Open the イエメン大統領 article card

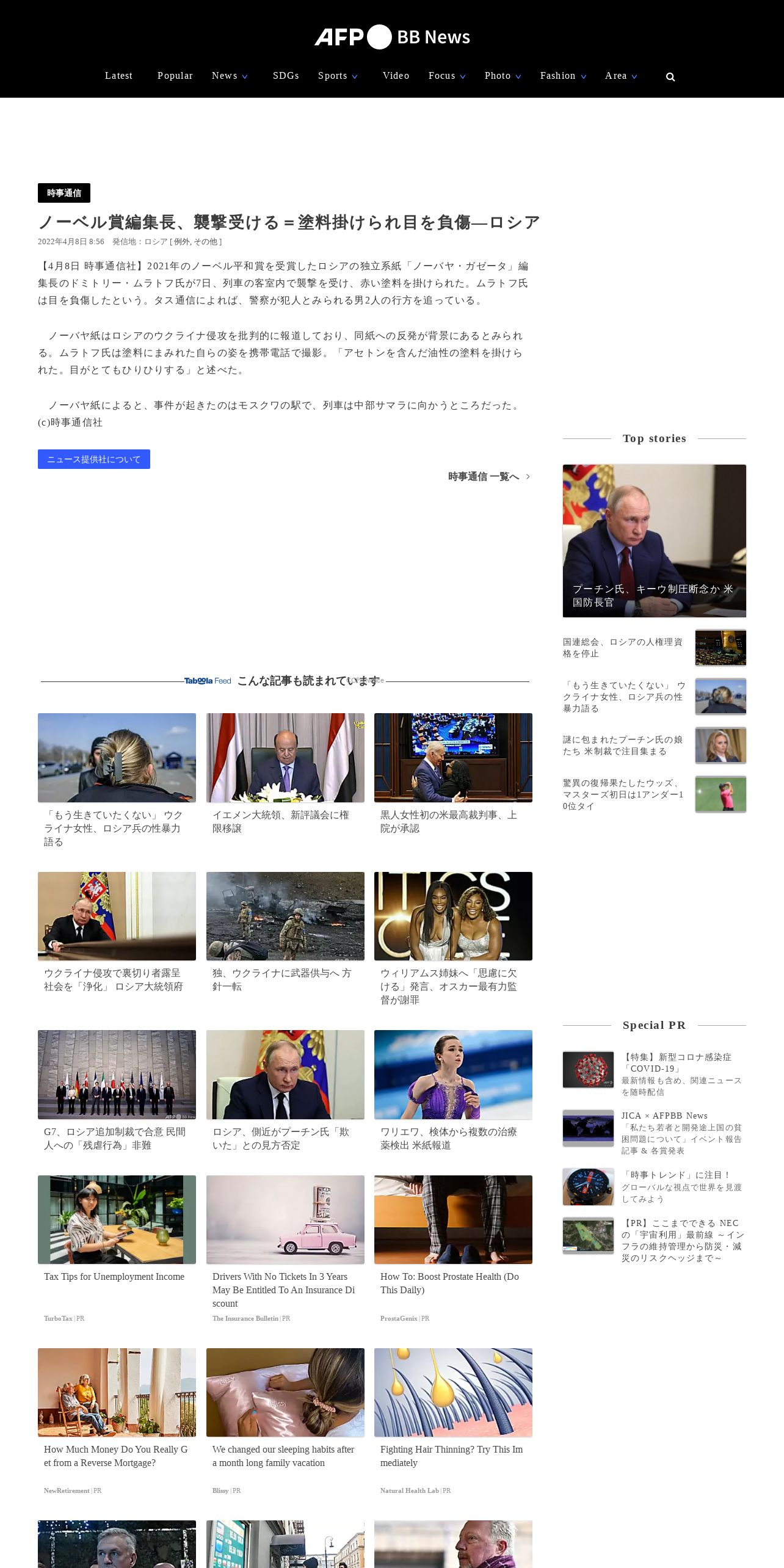point(285,774)
